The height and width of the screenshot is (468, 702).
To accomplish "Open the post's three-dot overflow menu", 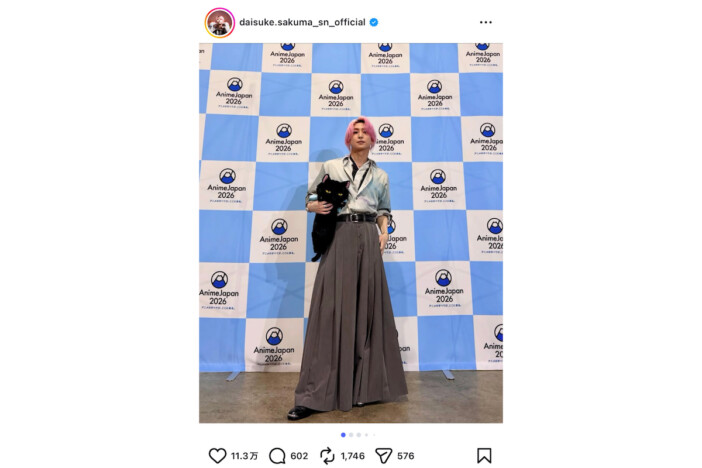I will coord(485,21).
